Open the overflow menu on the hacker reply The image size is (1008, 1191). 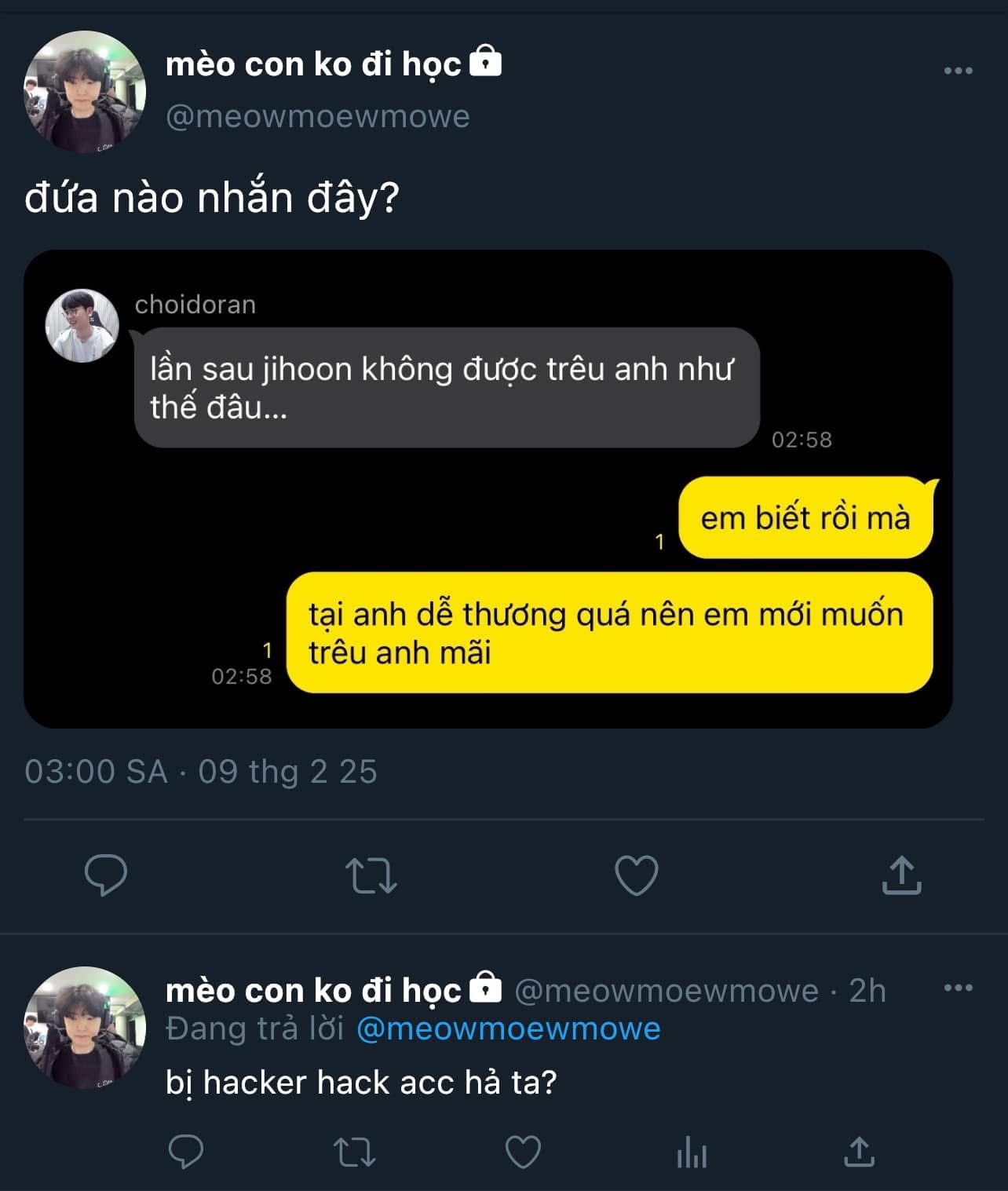pyautogui.click(x=958, y=988)
